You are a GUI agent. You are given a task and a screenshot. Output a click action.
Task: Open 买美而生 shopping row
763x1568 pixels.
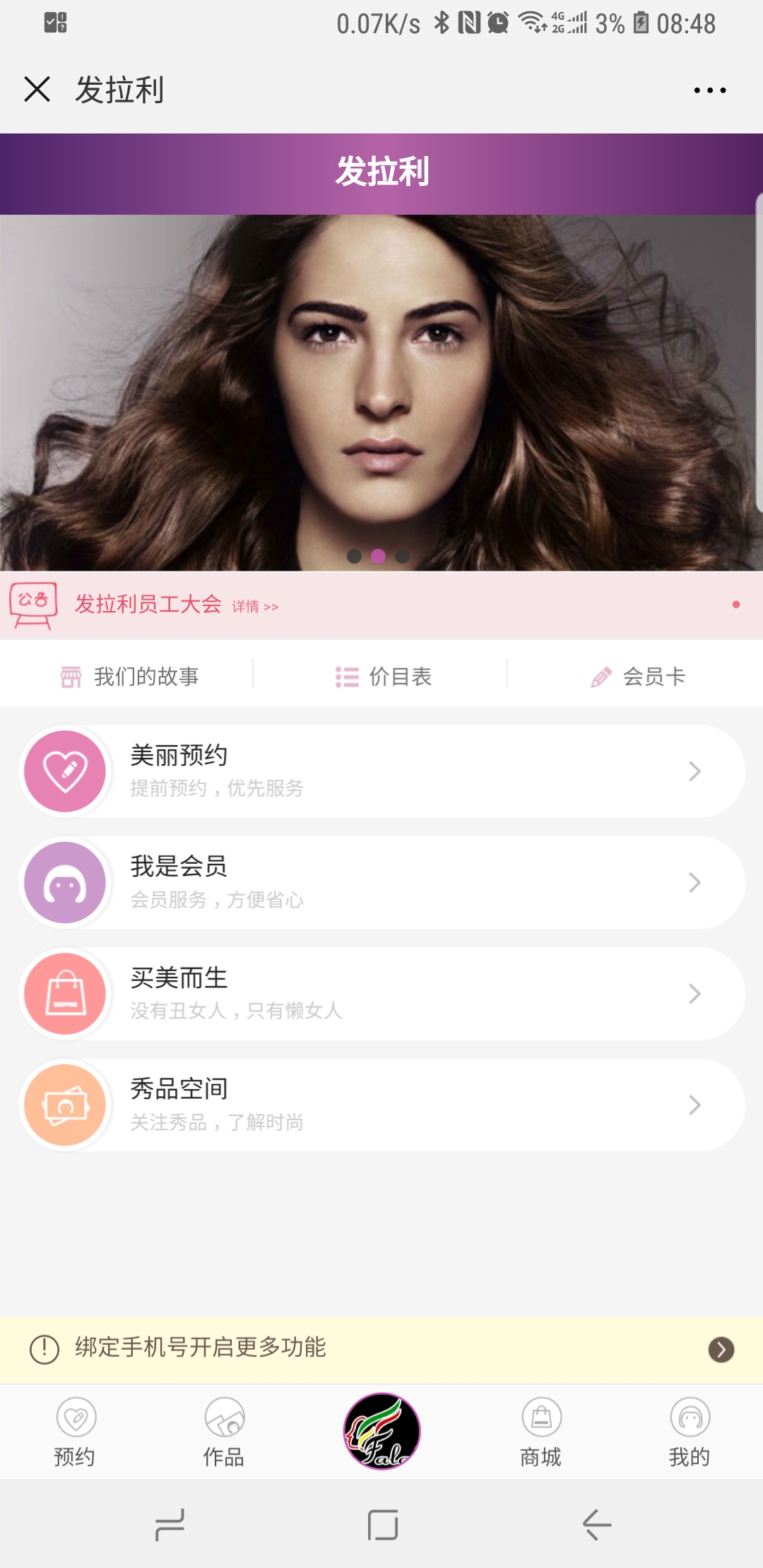tap(381, 994)
